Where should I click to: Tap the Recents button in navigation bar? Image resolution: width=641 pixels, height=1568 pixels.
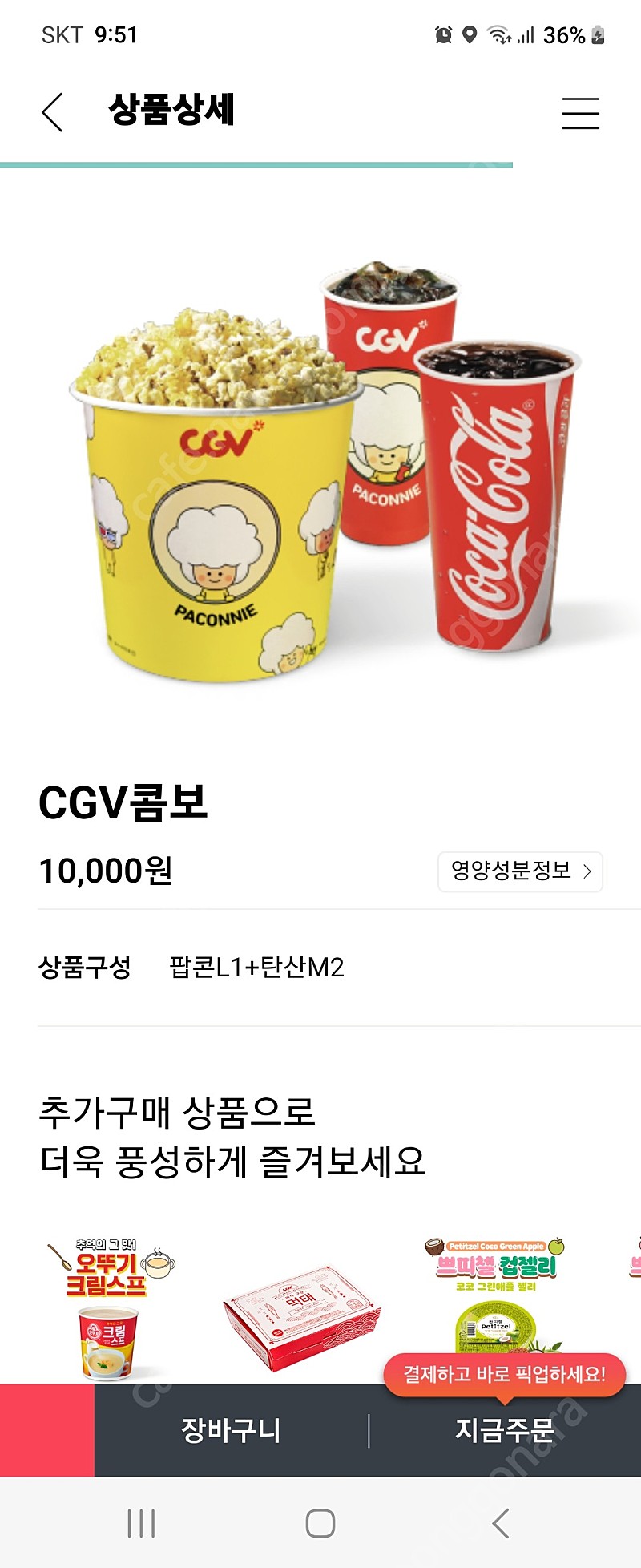pos(141,1520)
